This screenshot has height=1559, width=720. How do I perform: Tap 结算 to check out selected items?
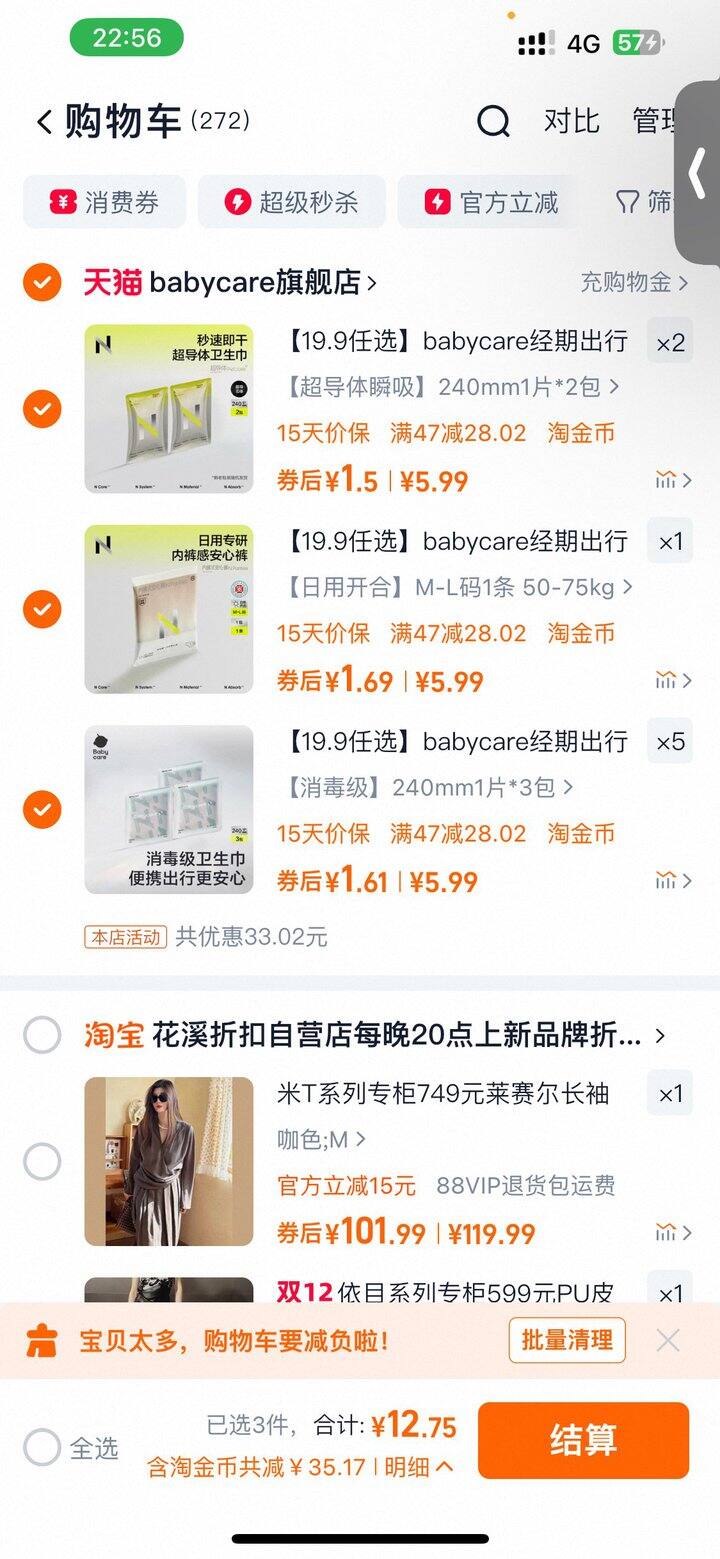(x=584, y=1440)
